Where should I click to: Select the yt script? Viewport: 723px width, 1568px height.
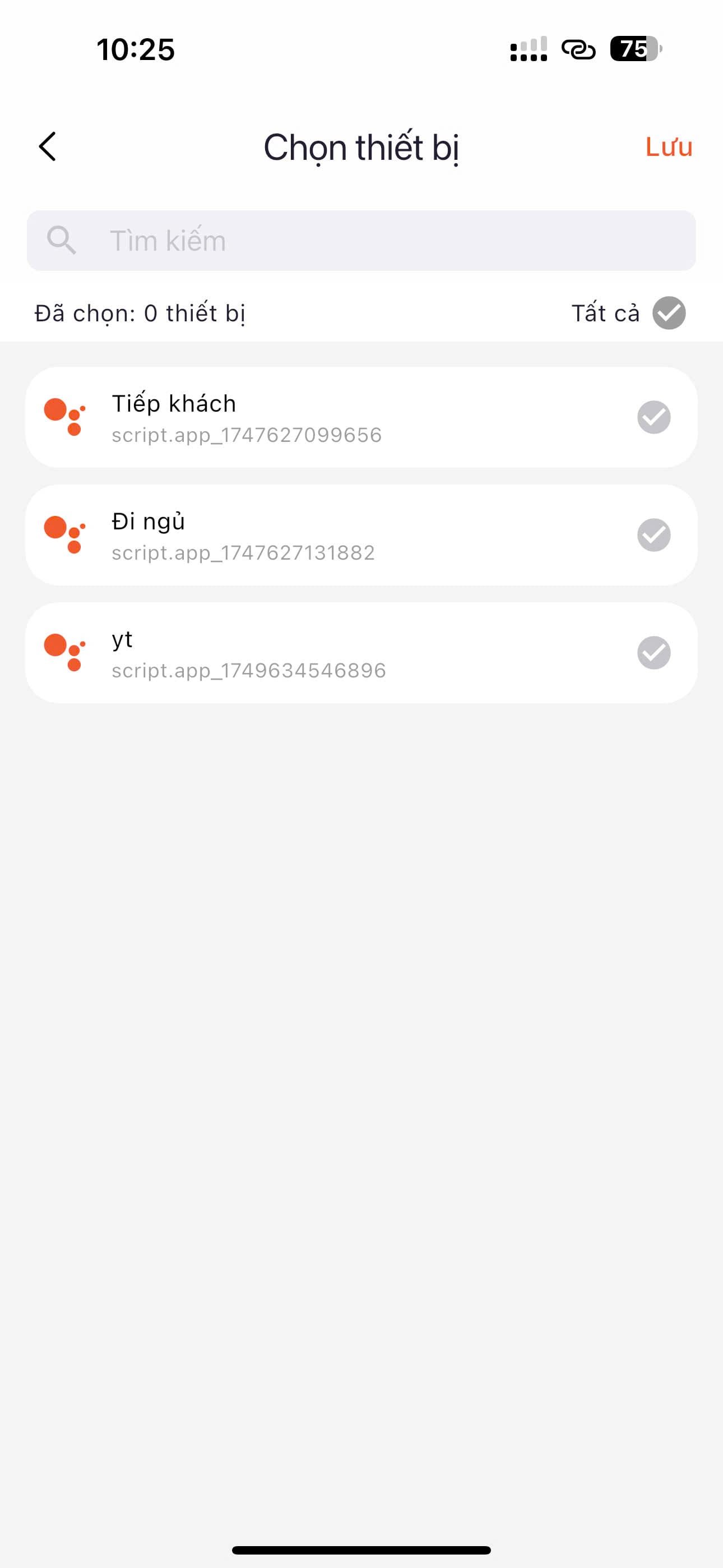[361, 653]
